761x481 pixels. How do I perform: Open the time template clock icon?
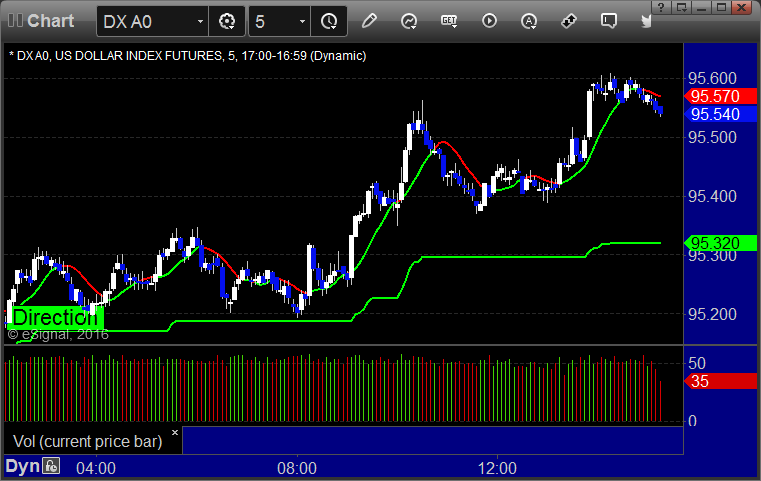(329, 21)
